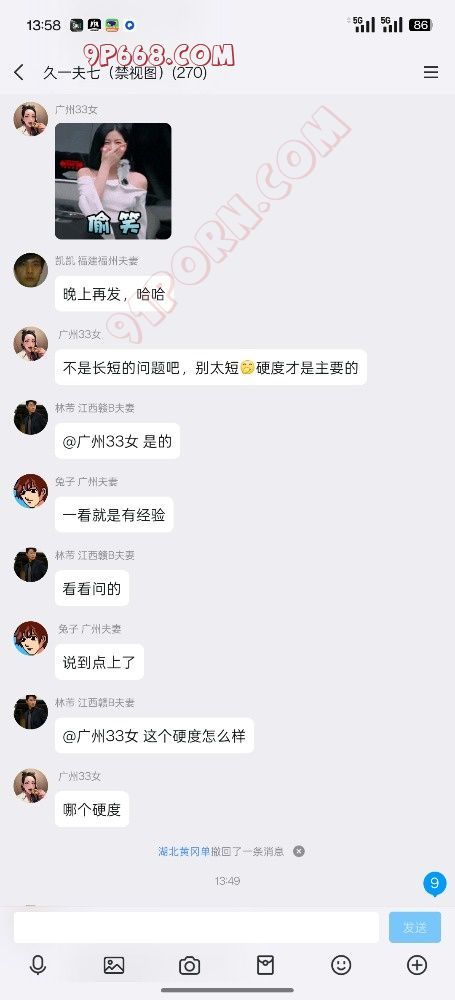Open the group chat menu icon

pos(431,73)
